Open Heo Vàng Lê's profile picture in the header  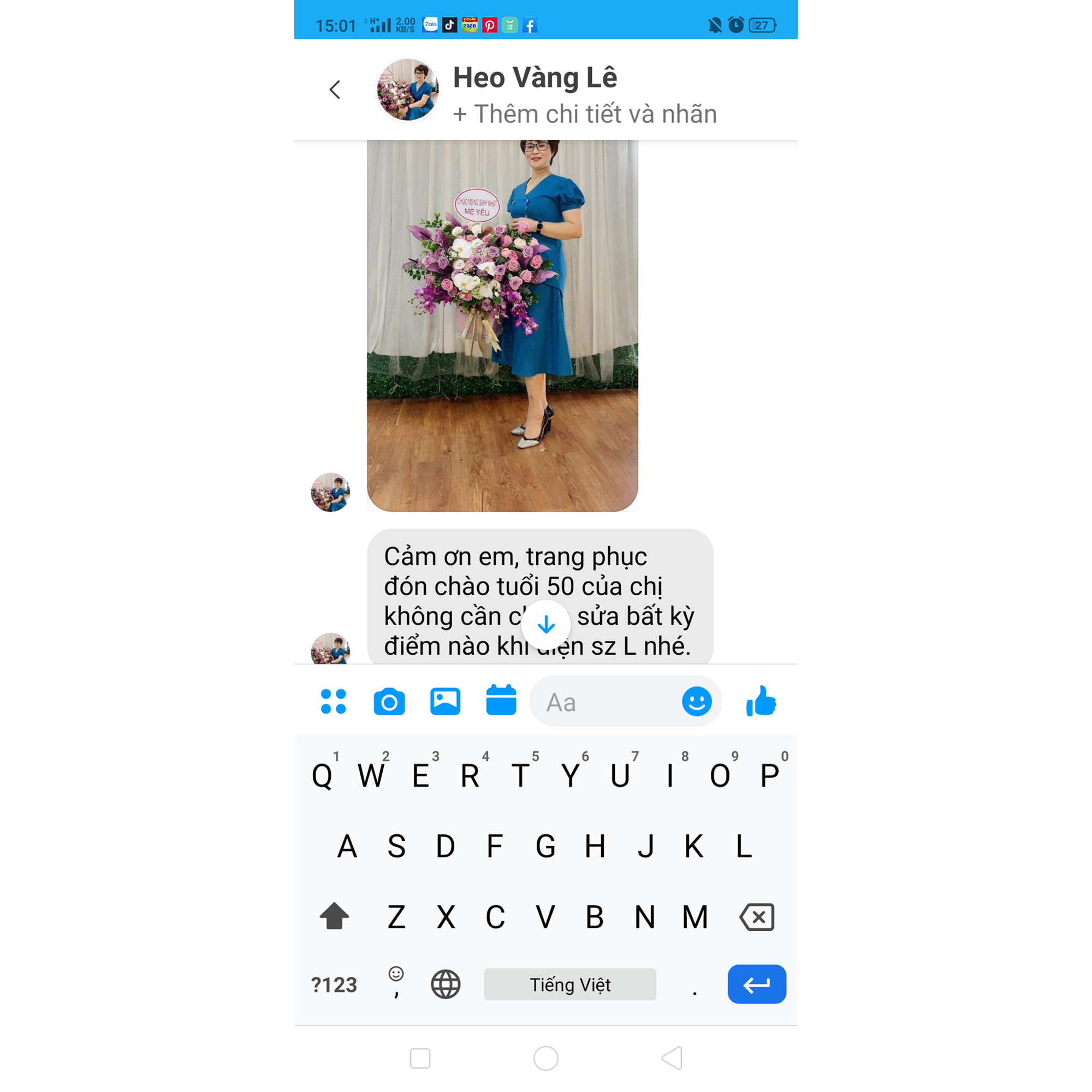coord(407,90)
